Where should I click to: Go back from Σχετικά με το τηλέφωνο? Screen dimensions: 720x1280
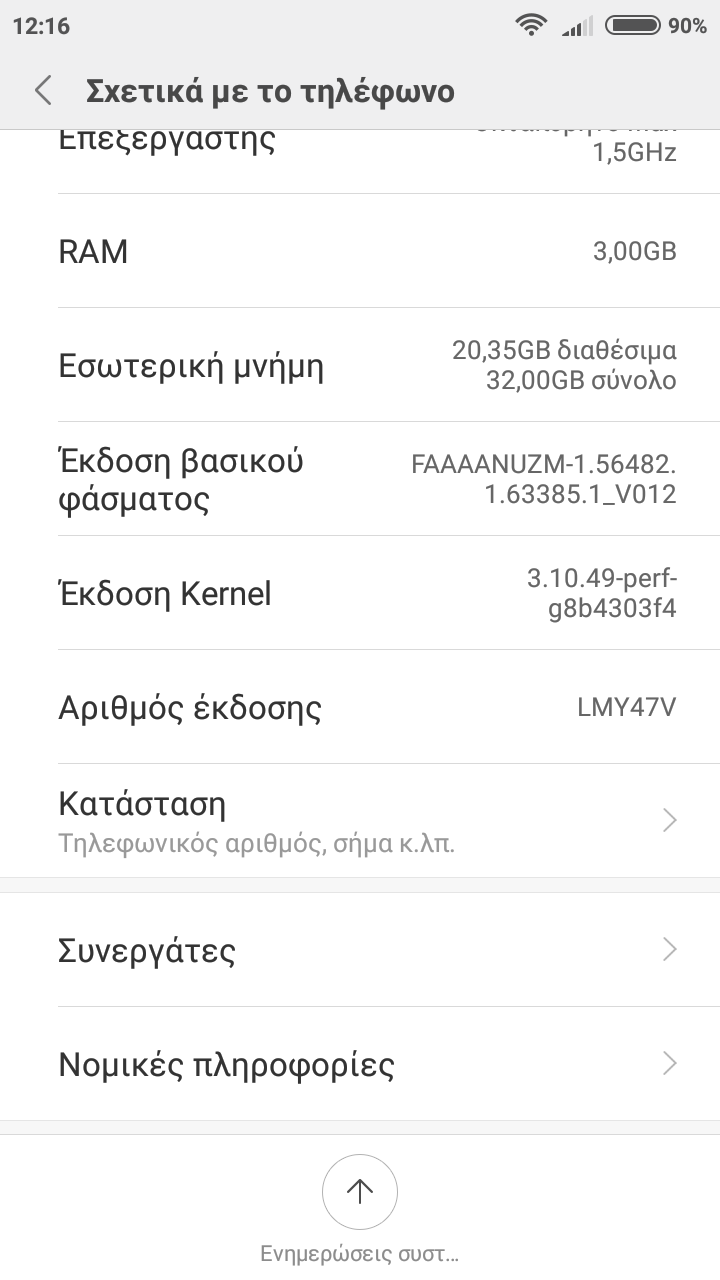coord(43,91)
